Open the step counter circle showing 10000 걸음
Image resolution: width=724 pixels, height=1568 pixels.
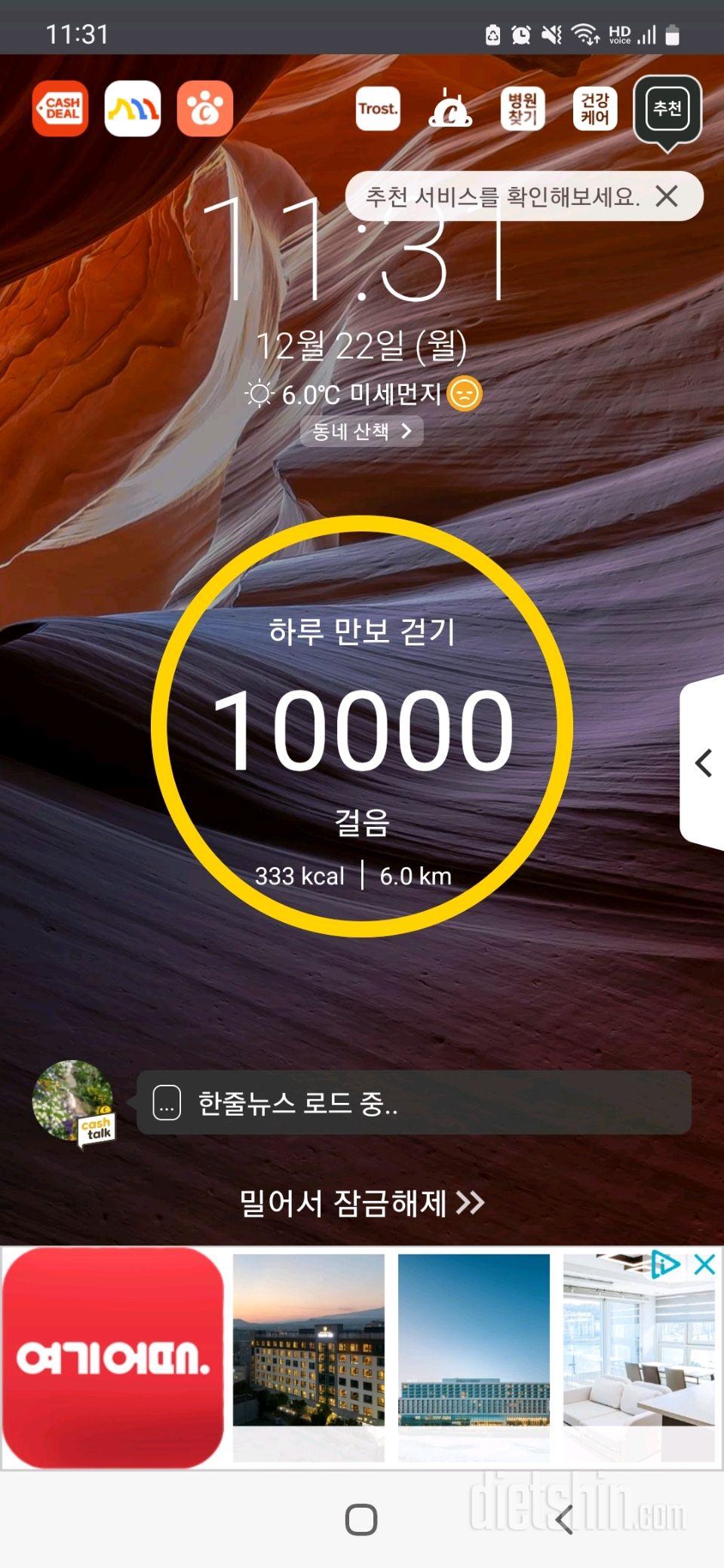(x=362, y=727)
